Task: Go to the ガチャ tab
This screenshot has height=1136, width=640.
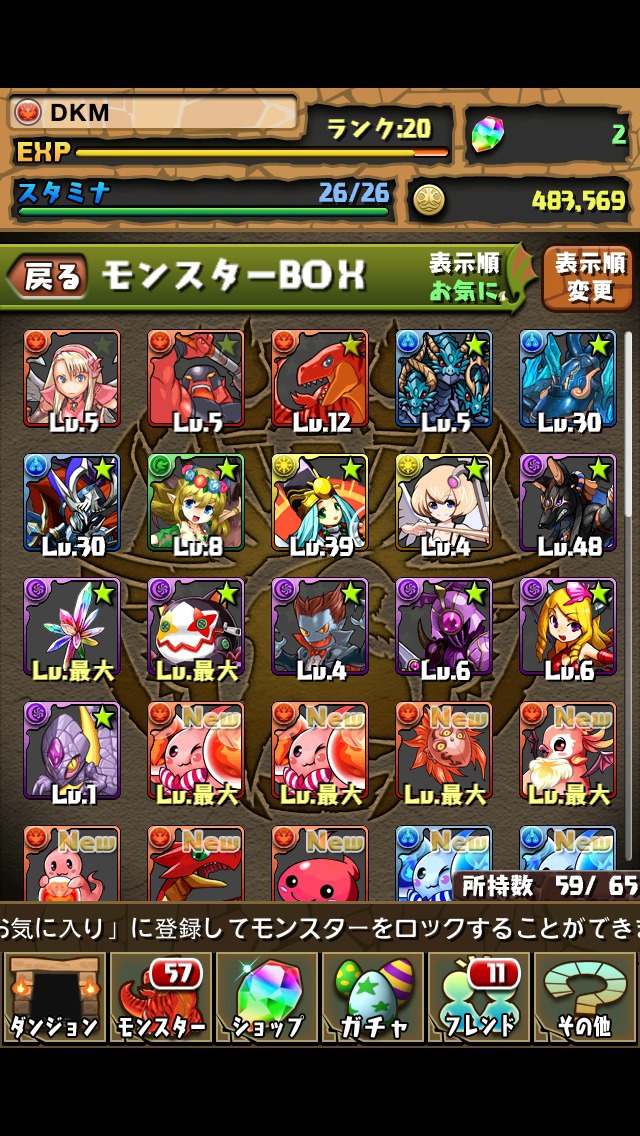Action: tap(373, 997)
